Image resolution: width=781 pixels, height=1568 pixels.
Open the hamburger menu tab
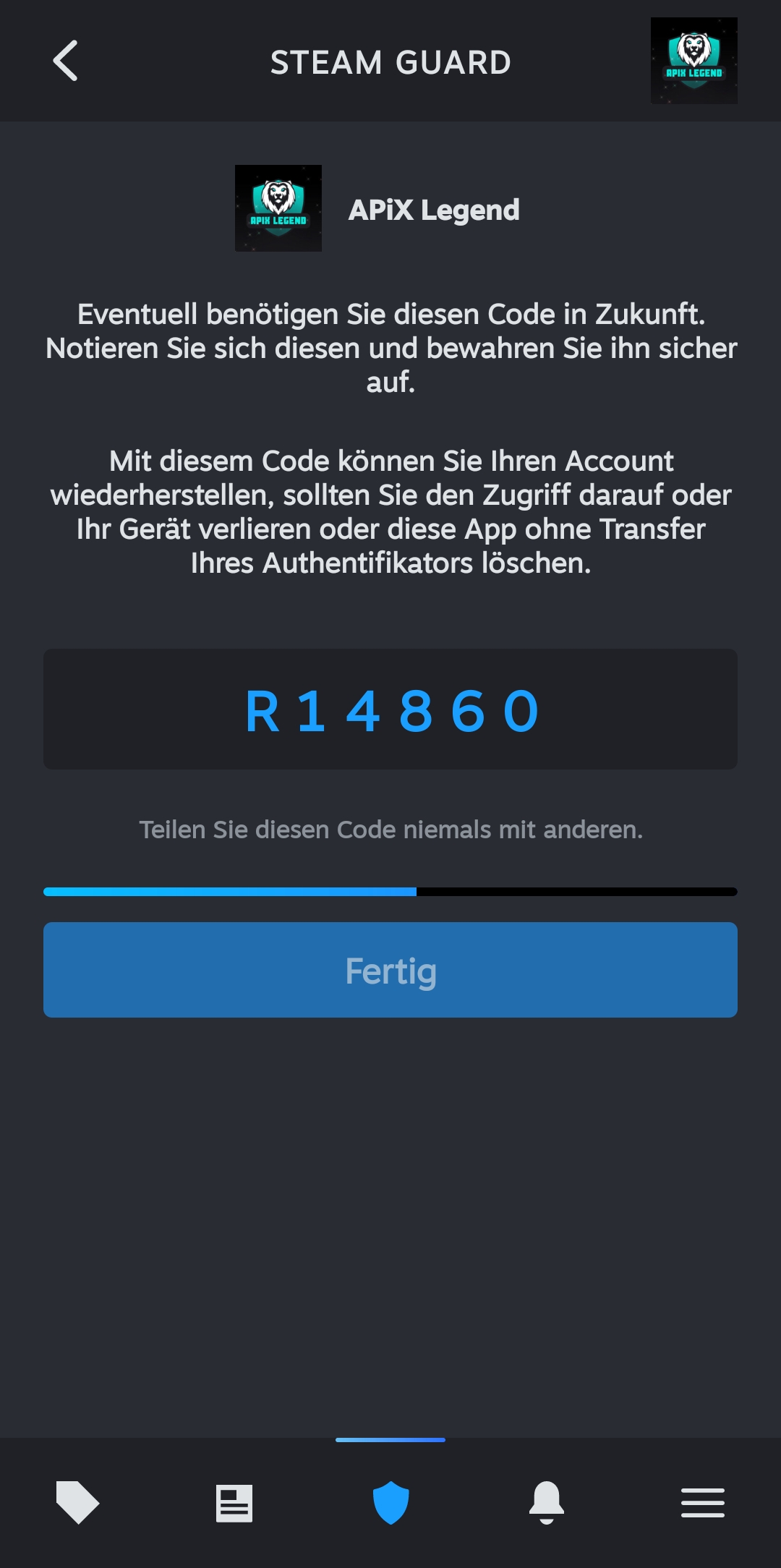pos(702,1503)
